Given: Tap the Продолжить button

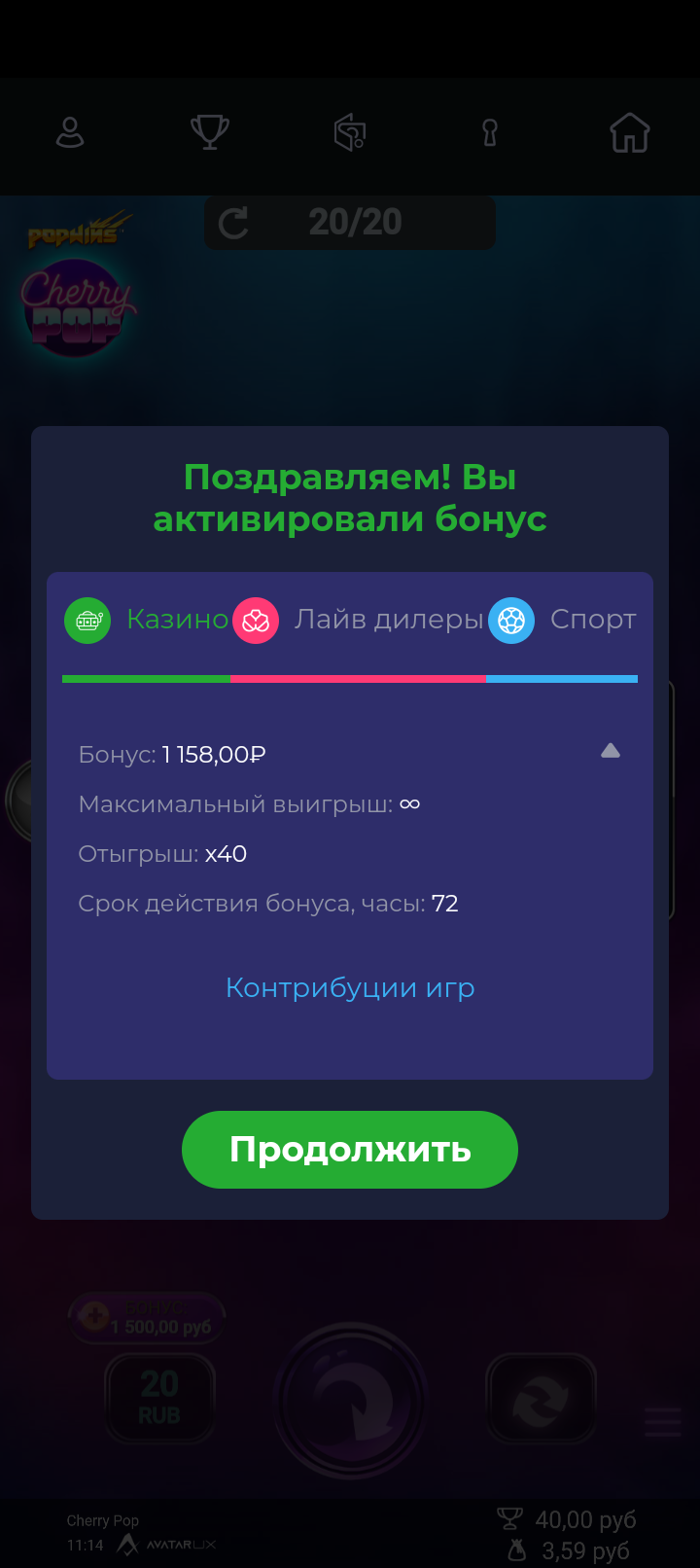Looking at the screenshot, I should pyautogui.click(x=350, y=1150).
